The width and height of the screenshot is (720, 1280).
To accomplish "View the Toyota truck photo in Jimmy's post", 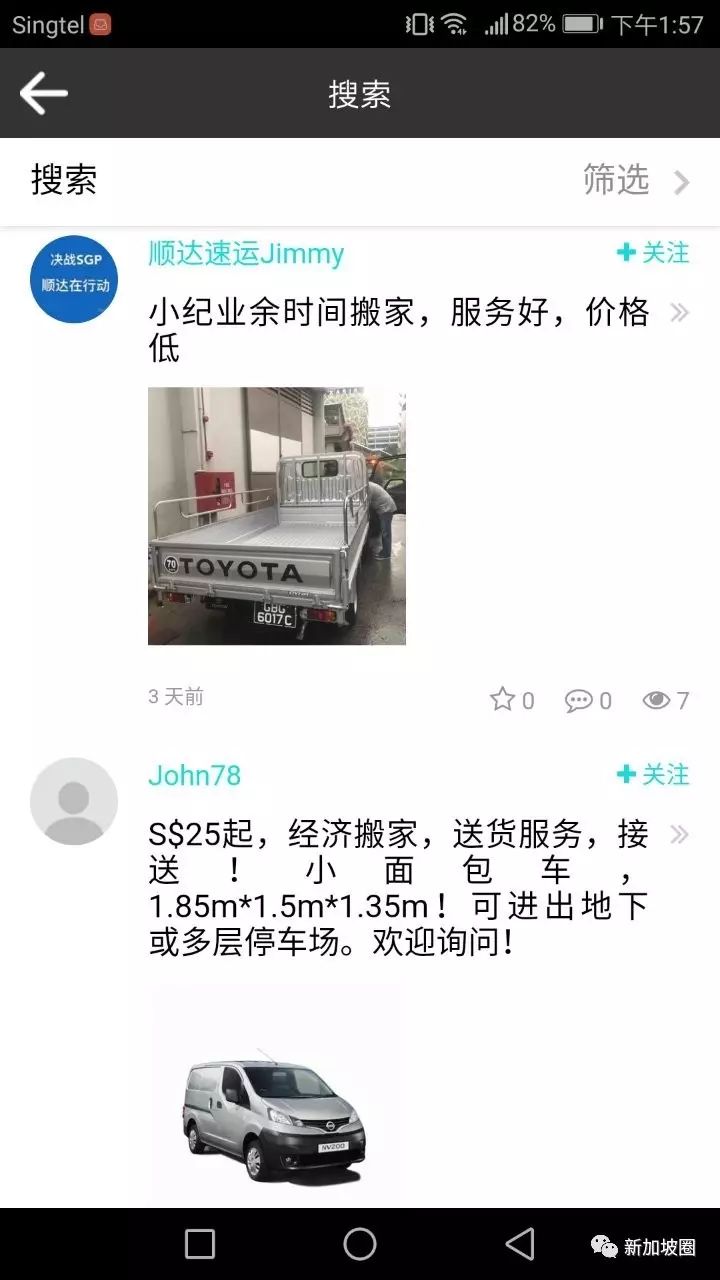I will click(277, 516).
